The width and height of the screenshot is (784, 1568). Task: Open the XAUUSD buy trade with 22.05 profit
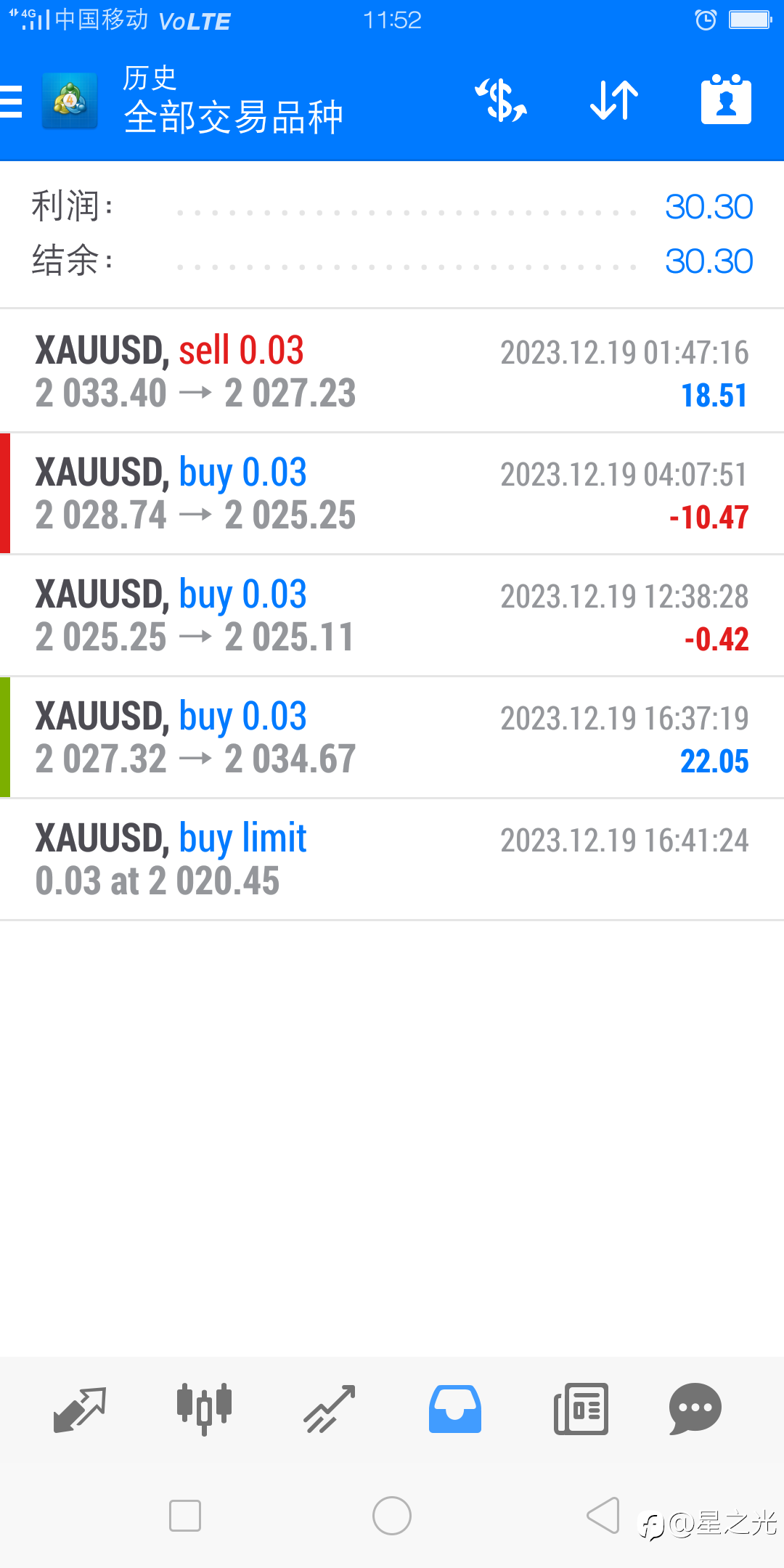pos(392,738)
